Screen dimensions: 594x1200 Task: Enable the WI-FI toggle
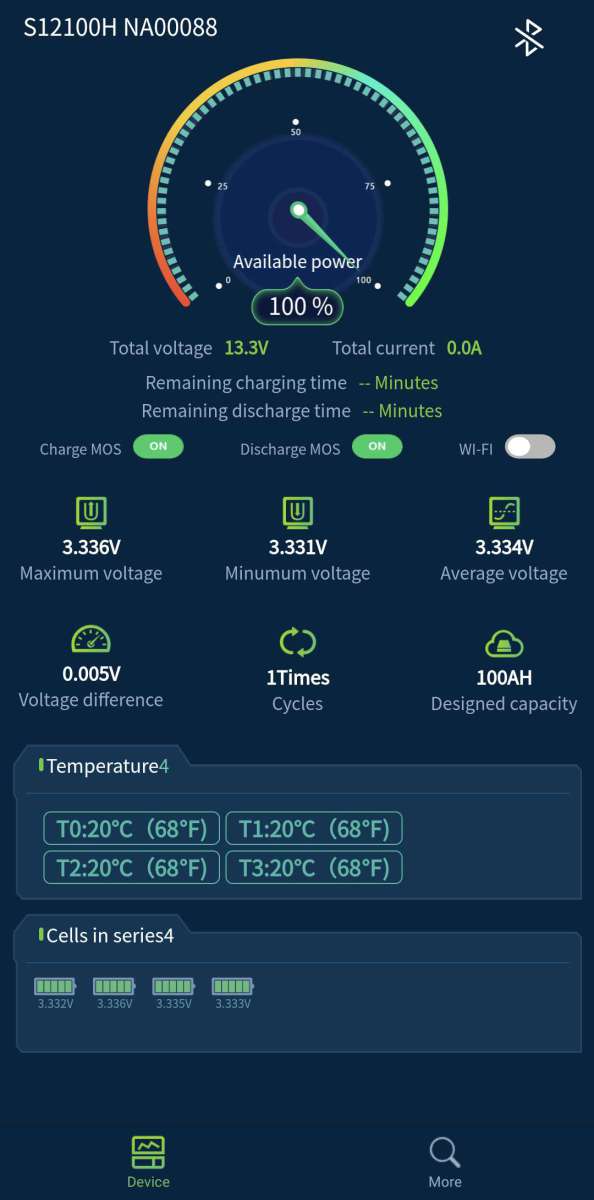pyautogui.click(x=530, y=447)
